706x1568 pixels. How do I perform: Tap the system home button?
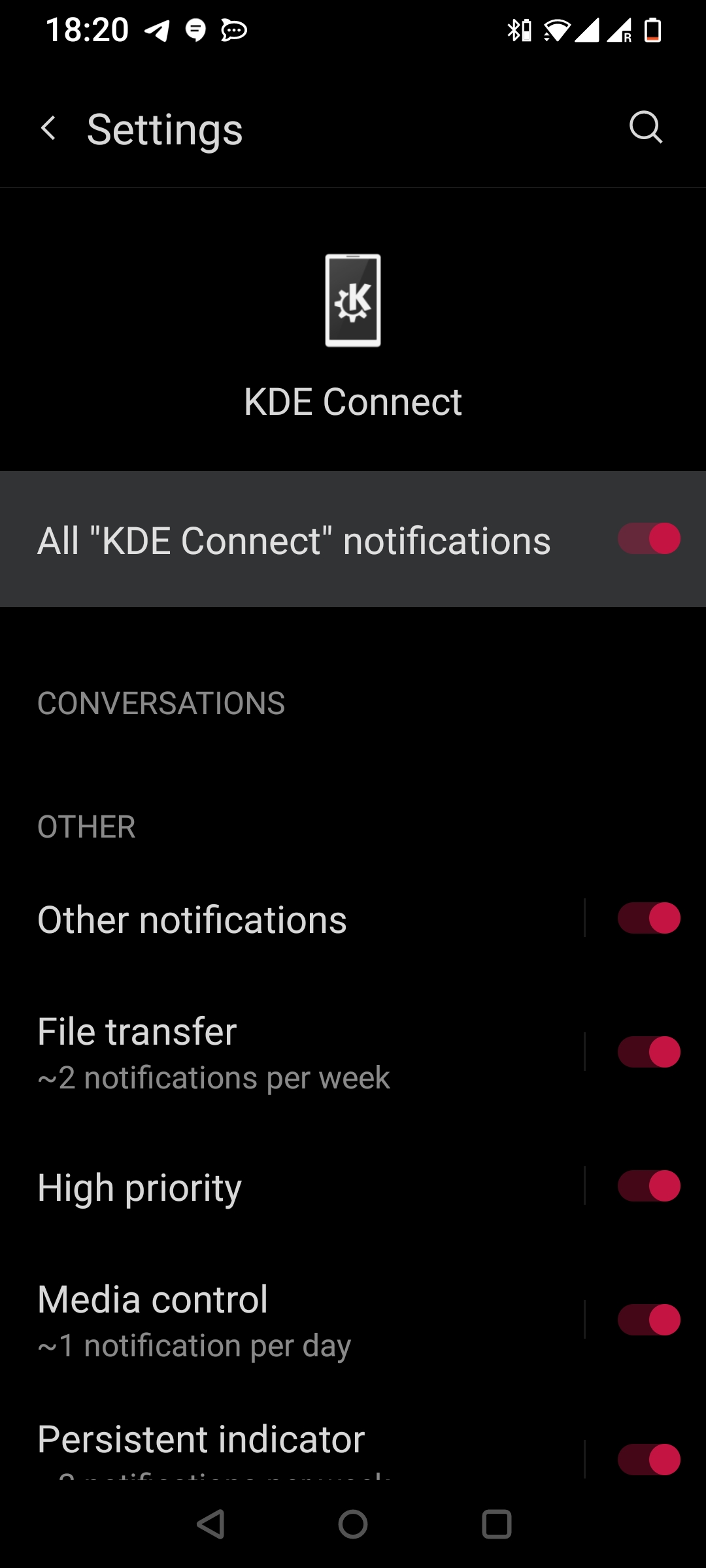(353, 1525)
